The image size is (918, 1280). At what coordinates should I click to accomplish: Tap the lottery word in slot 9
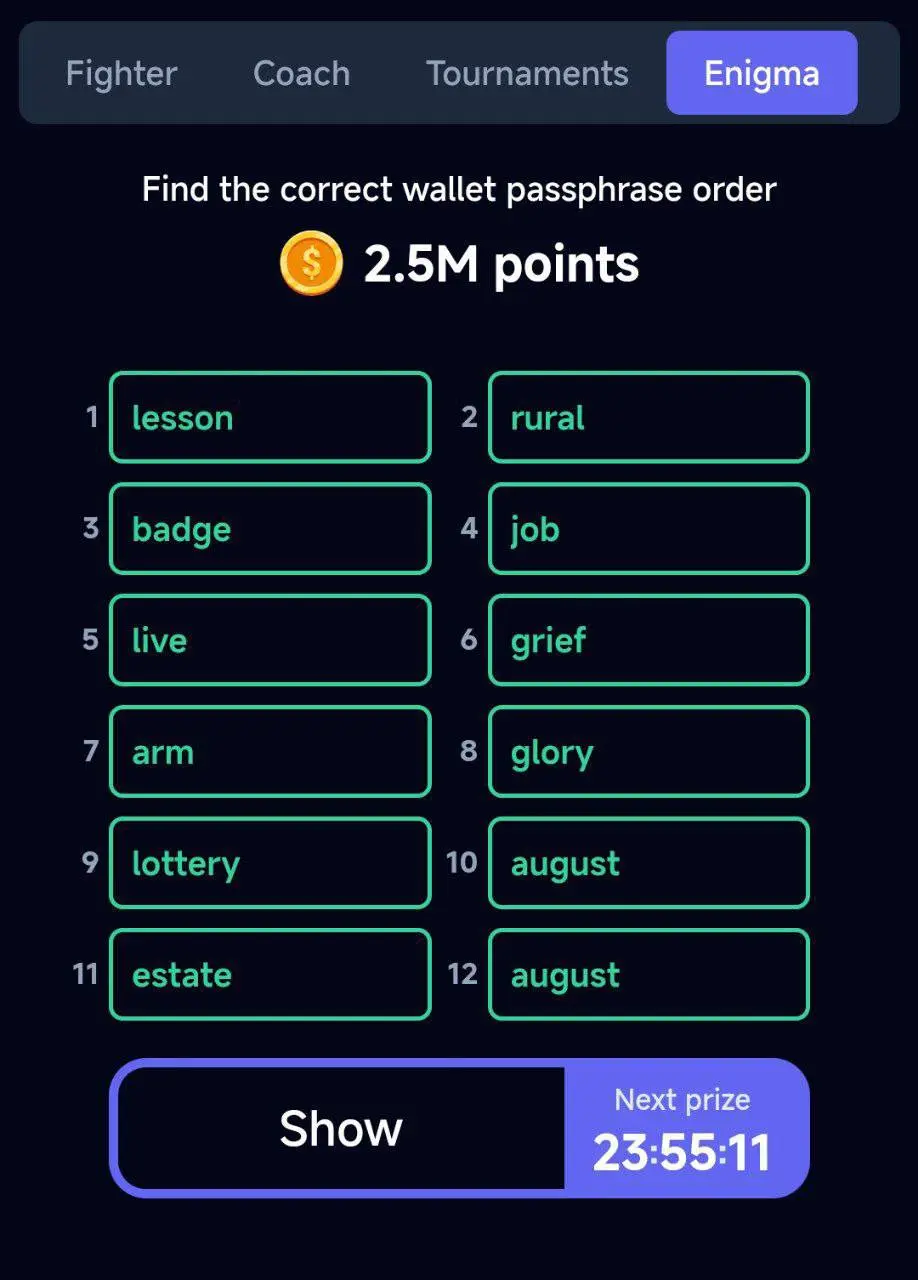tap(270, 863)
